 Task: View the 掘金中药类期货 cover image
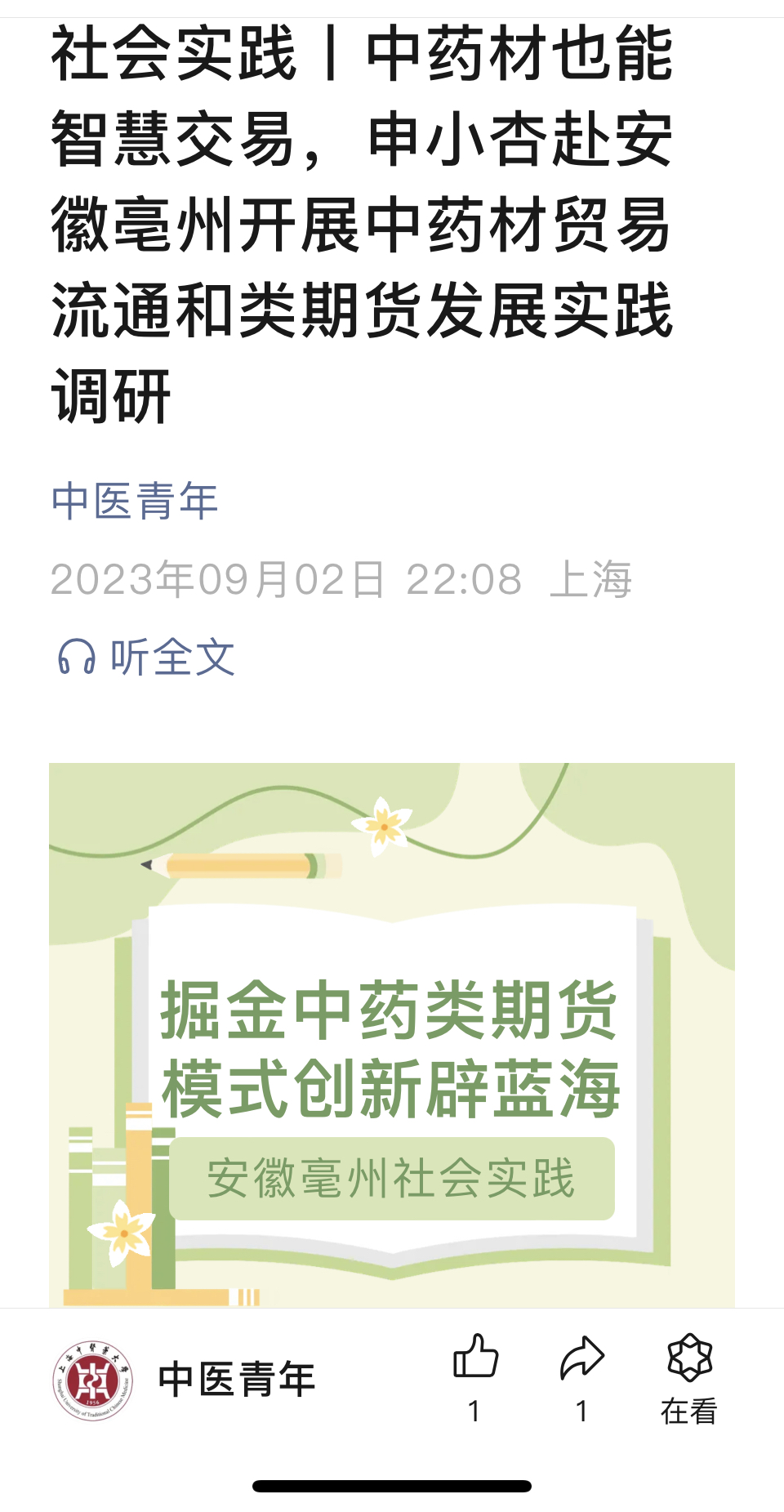pos(392,1034)
